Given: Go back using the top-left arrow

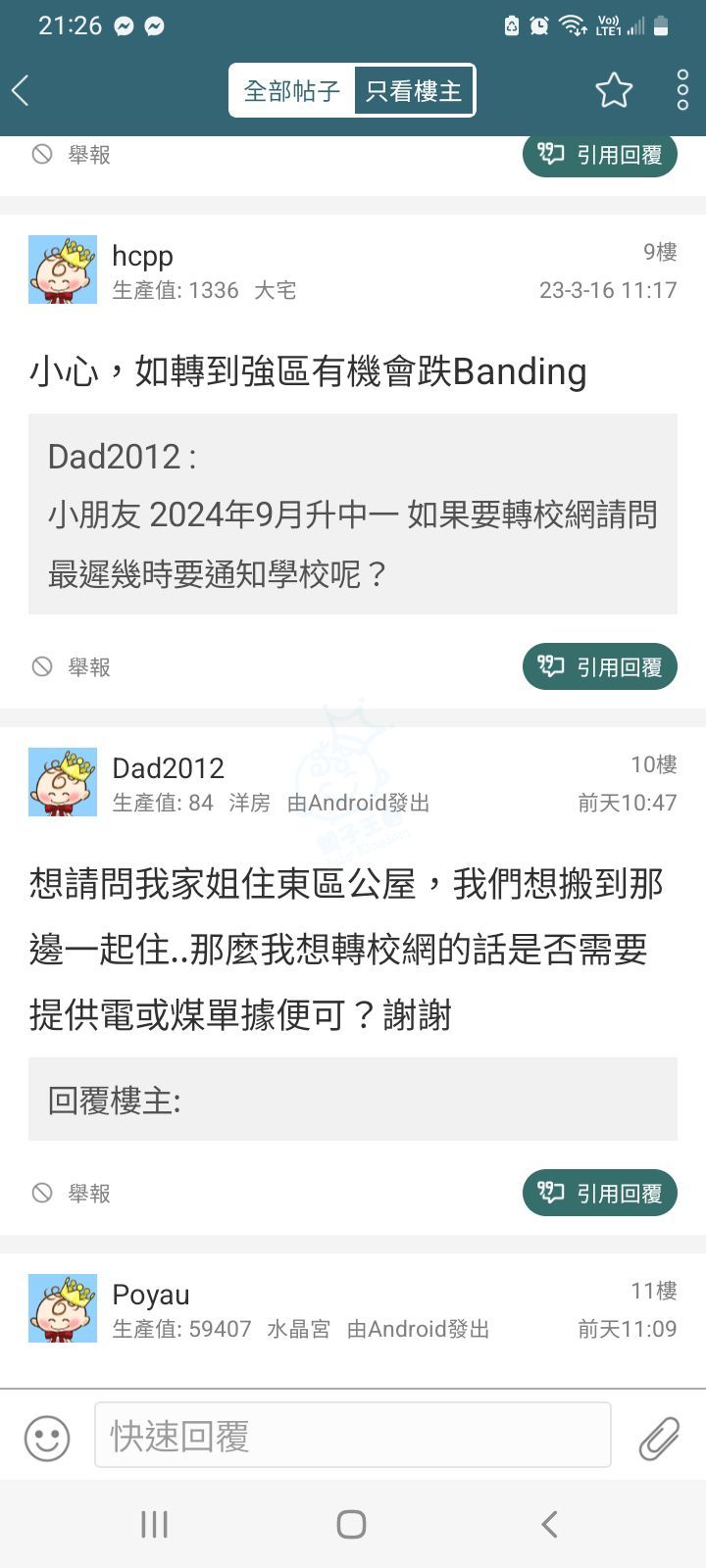Looking at the screenshot, I should point(22,91).
